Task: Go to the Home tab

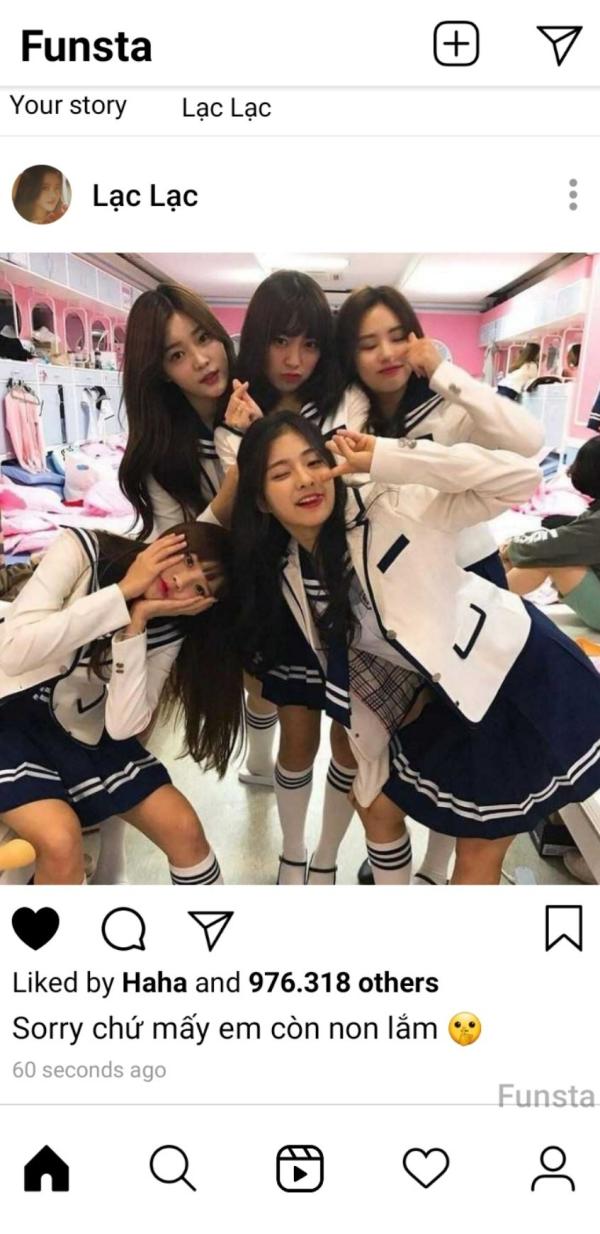Action: click(x=46, y=1168)
